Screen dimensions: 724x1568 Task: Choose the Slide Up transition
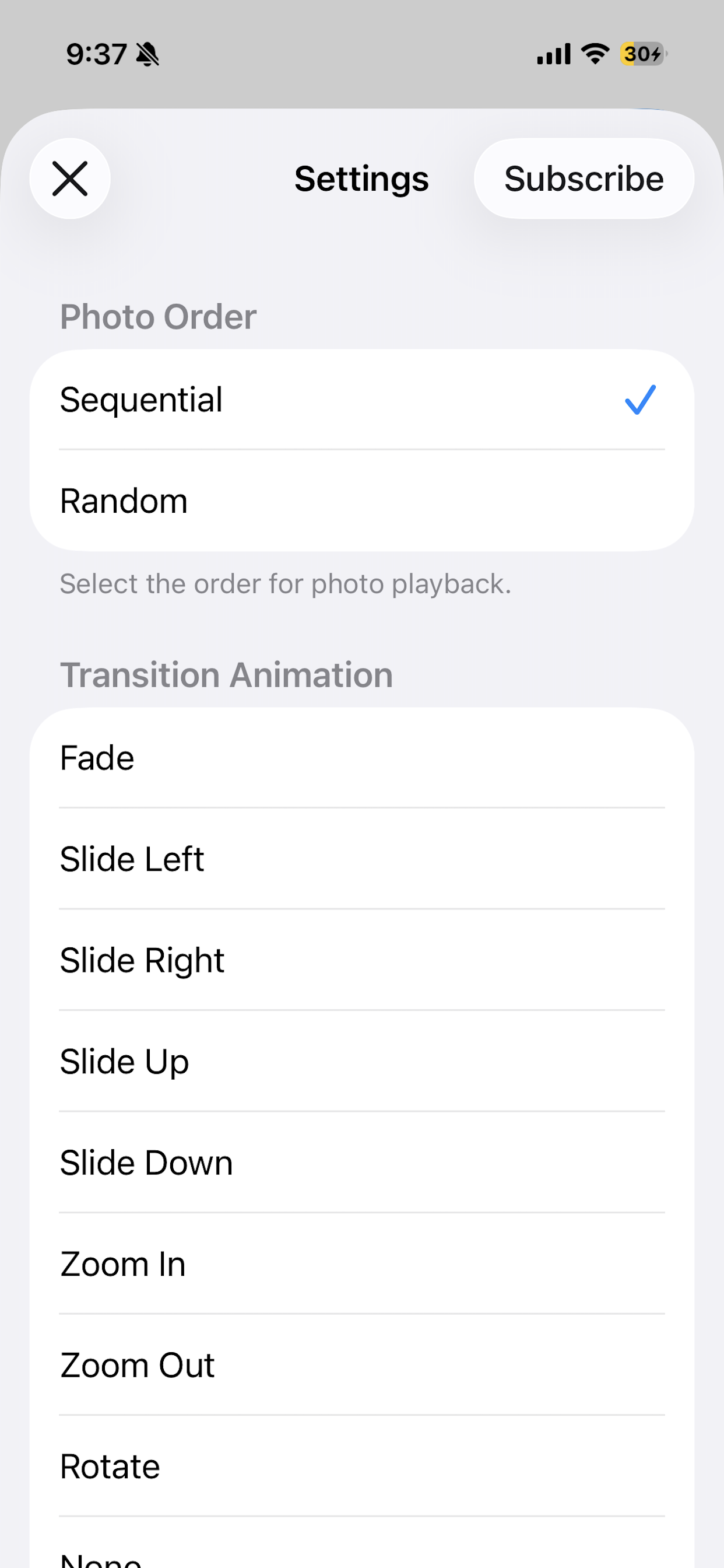pos(243,1061)
